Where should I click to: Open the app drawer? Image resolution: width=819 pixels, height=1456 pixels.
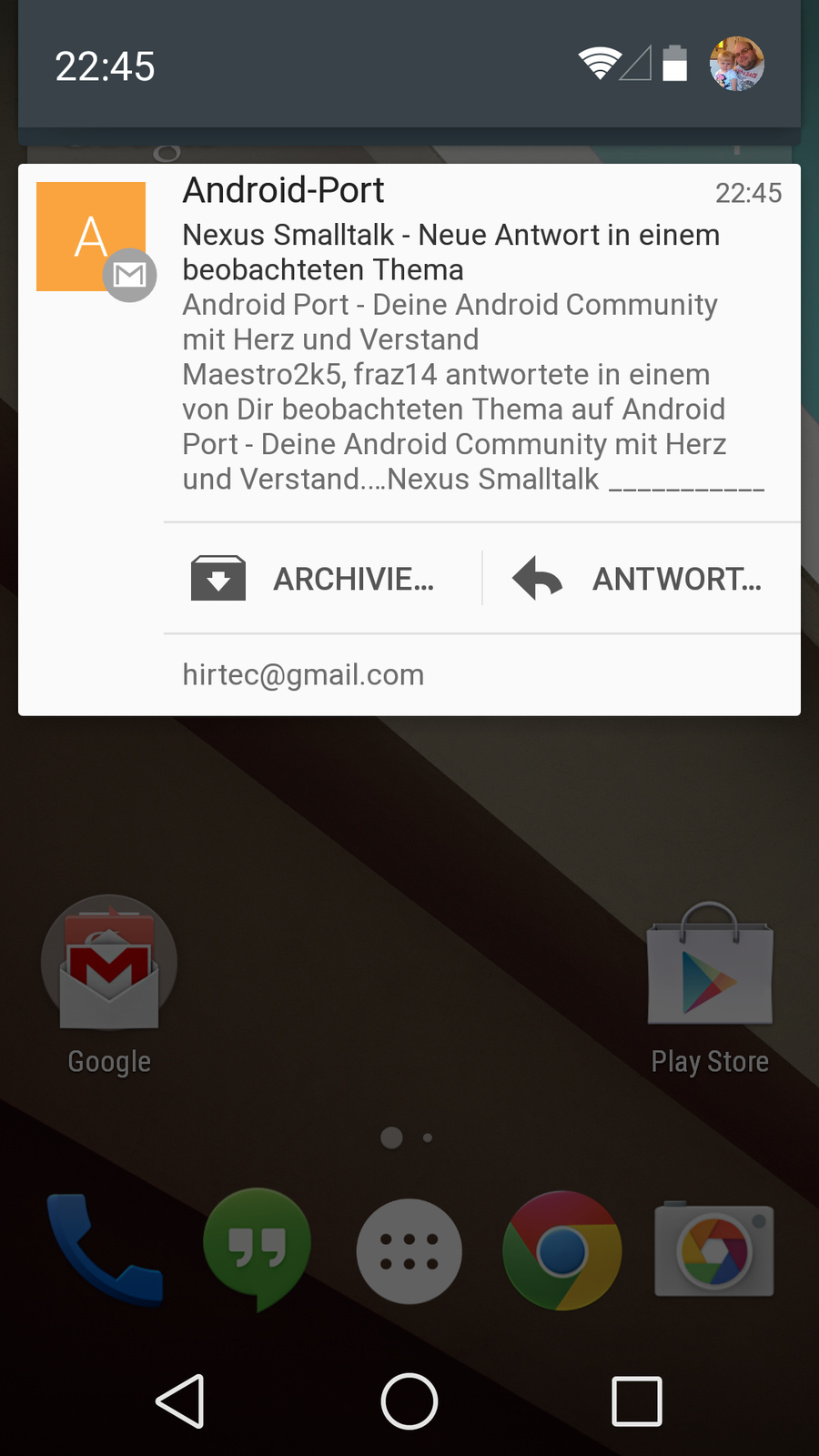[x=409, y=1251]
